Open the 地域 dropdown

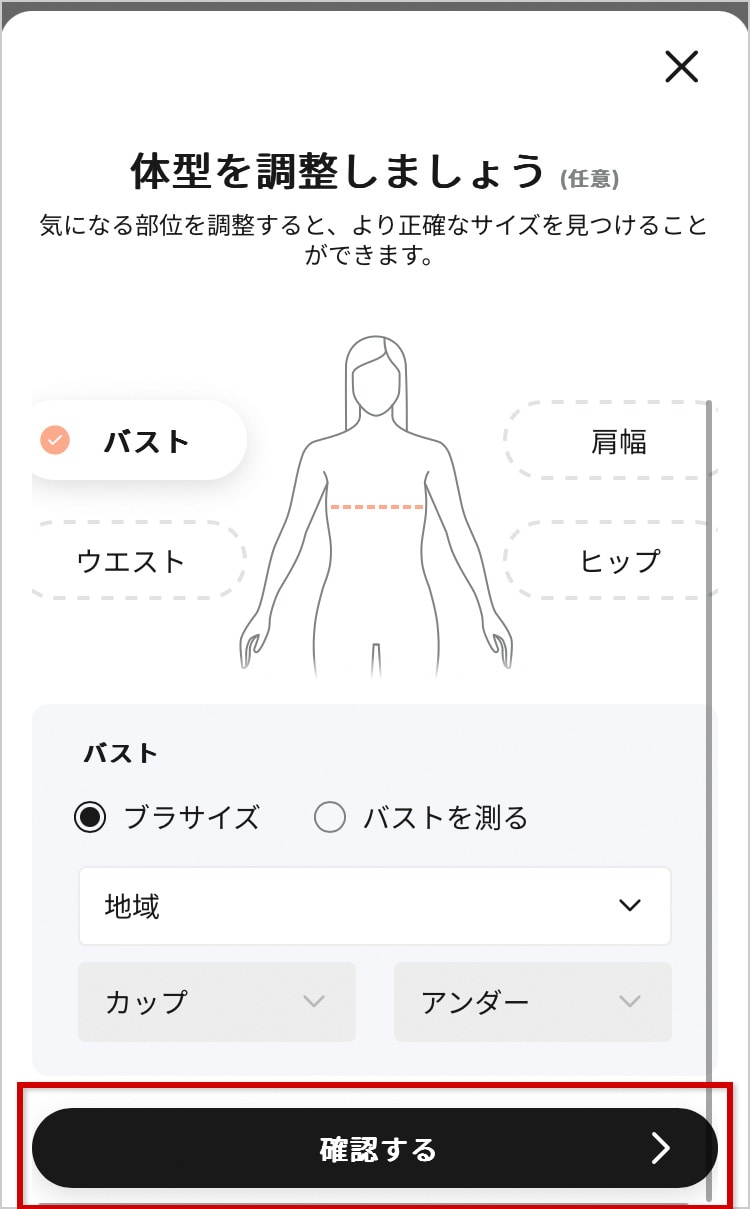[x=375, y=905]
